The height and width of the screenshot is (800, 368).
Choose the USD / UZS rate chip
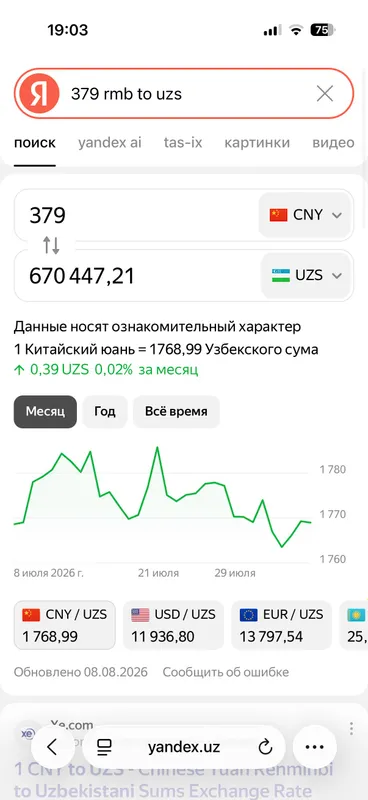173,625
